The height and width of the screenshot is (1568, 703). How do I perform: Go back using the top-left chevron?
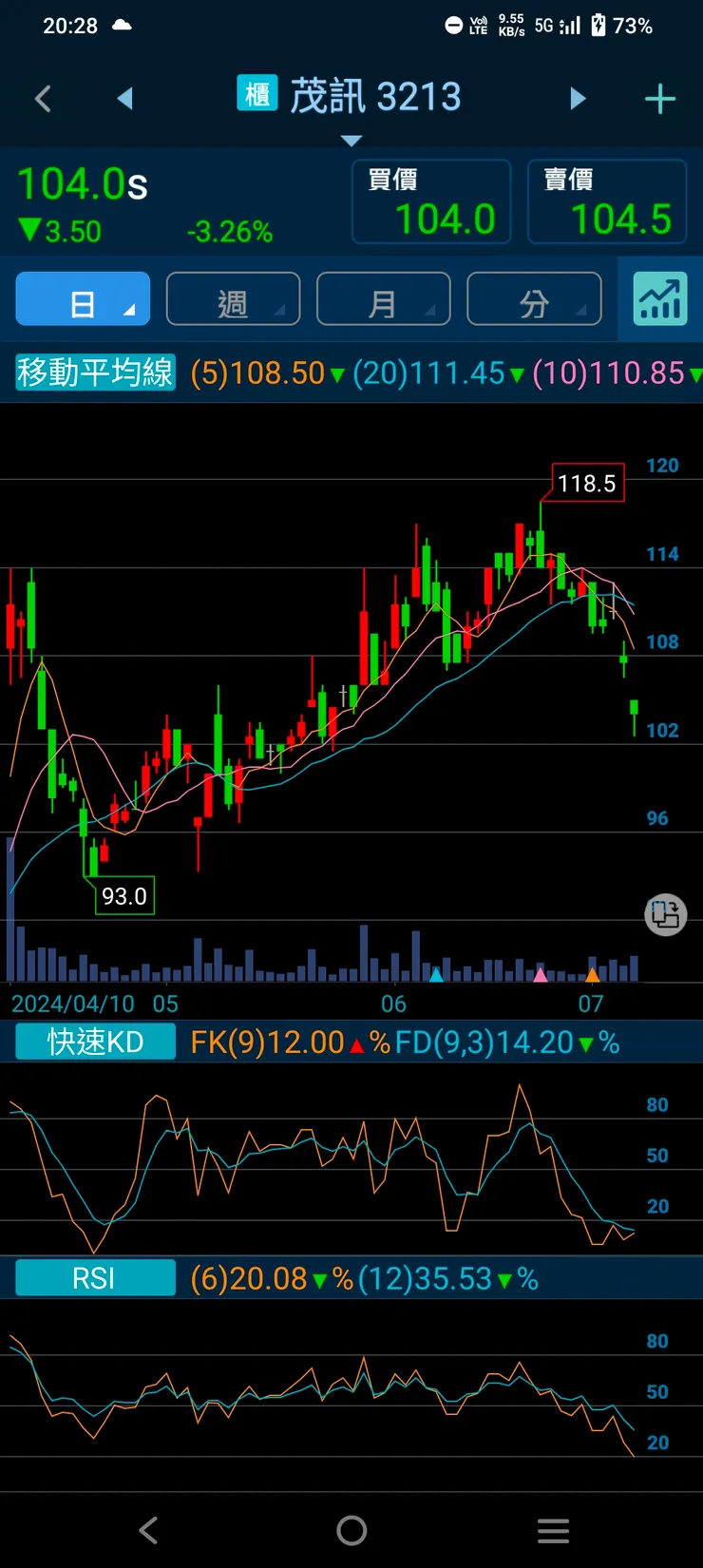pyautogui.click(x=43, y=98)
